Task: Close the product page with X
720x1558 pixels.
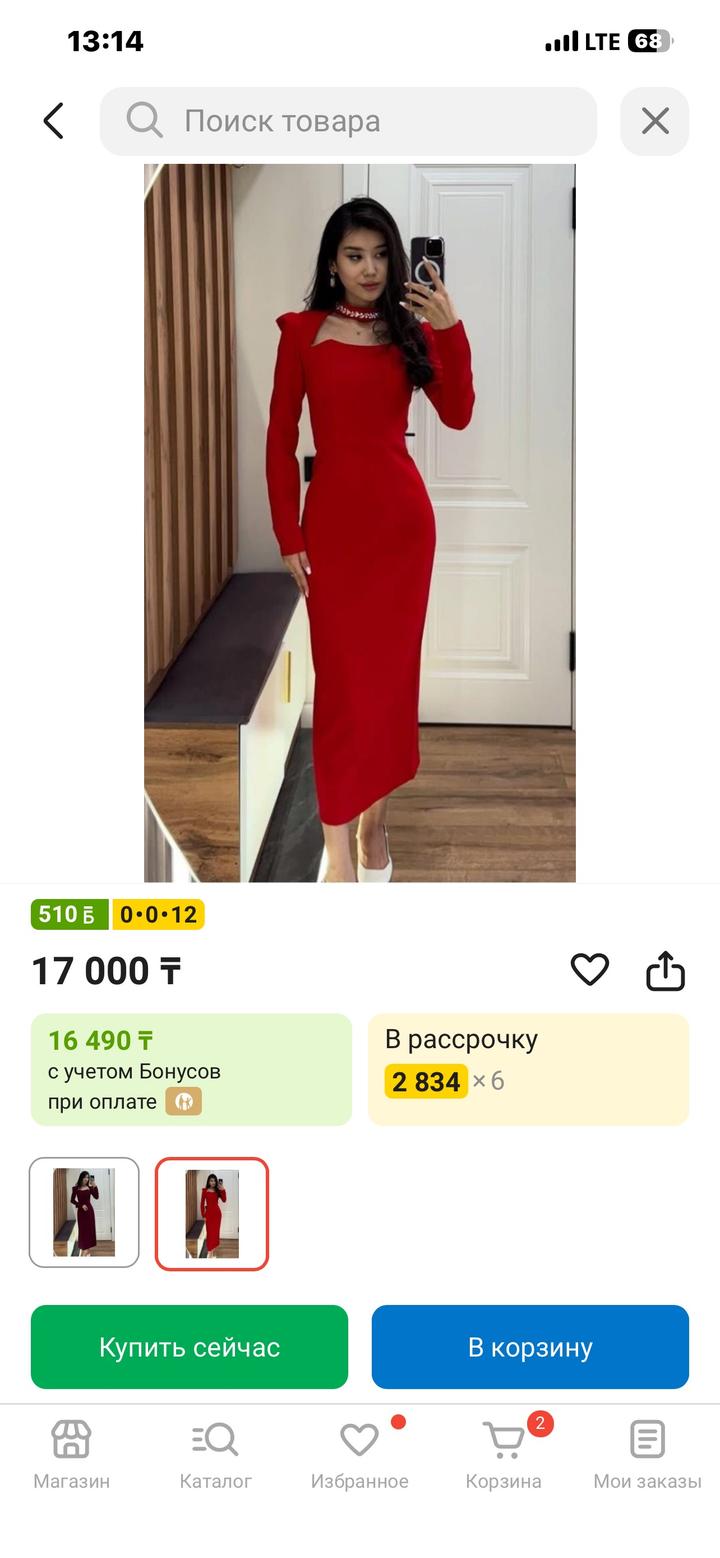Action: [655, 121]
